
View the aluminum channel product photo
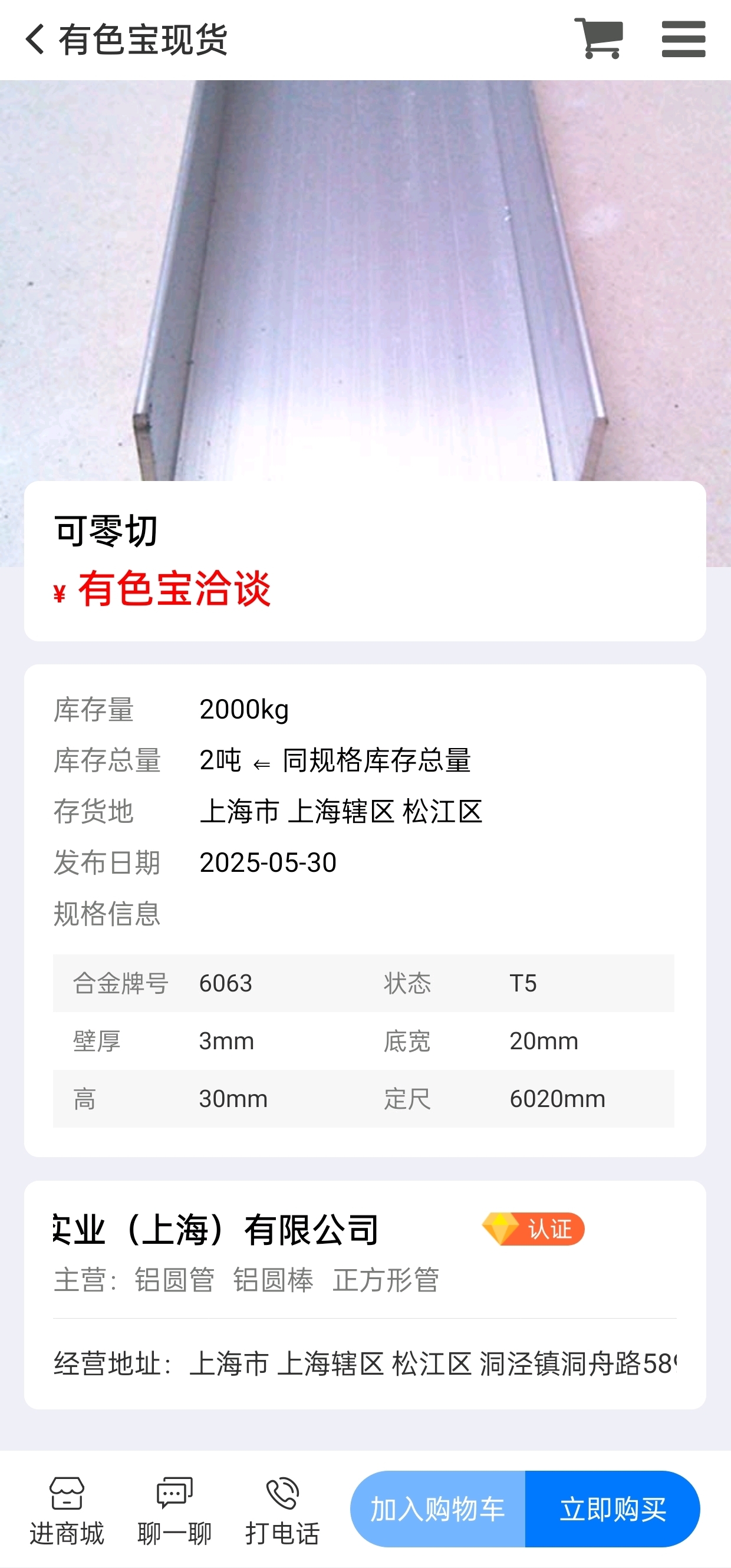coord(365,280)
